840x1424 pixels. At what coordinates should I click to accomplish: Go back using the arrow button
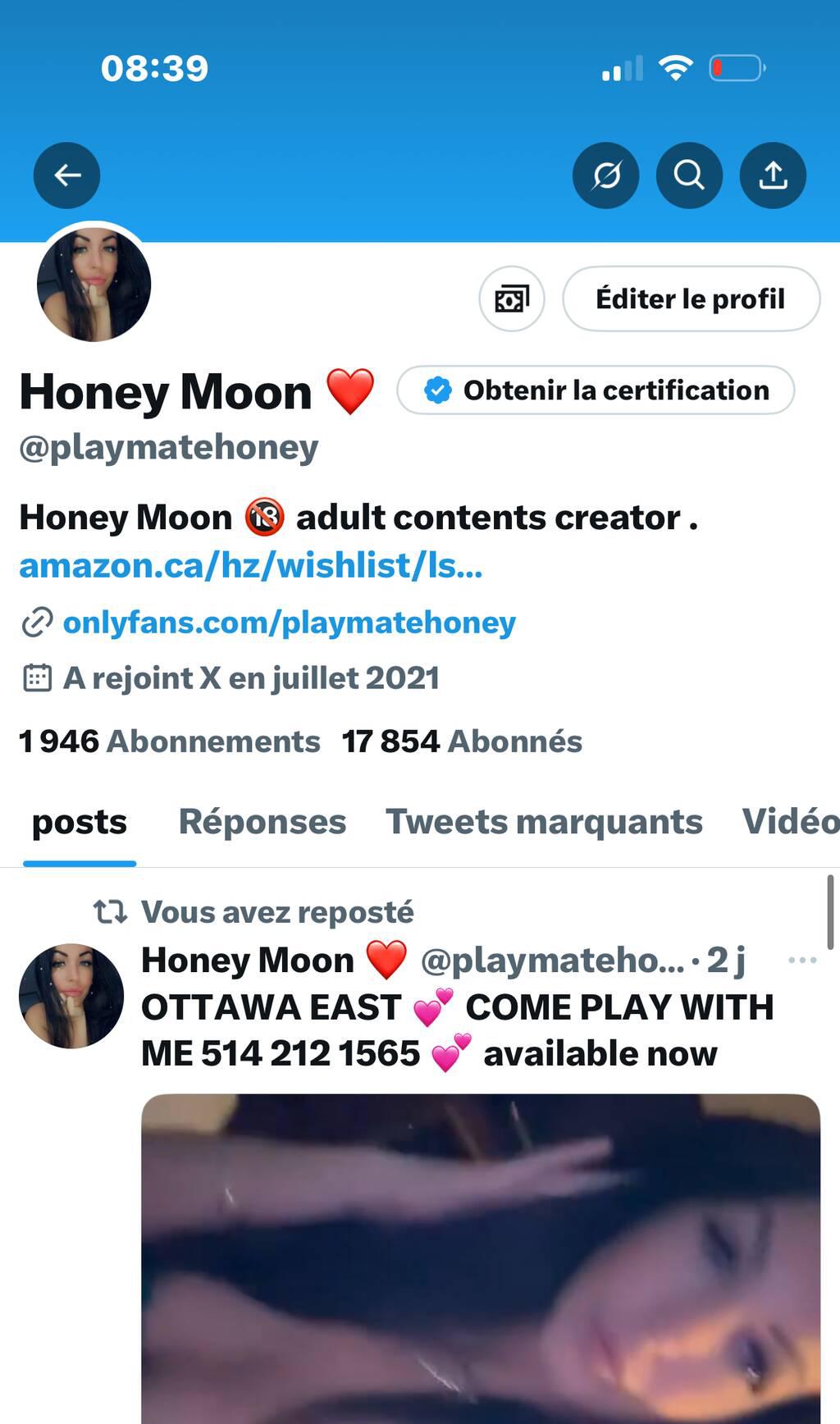point(66,175)
